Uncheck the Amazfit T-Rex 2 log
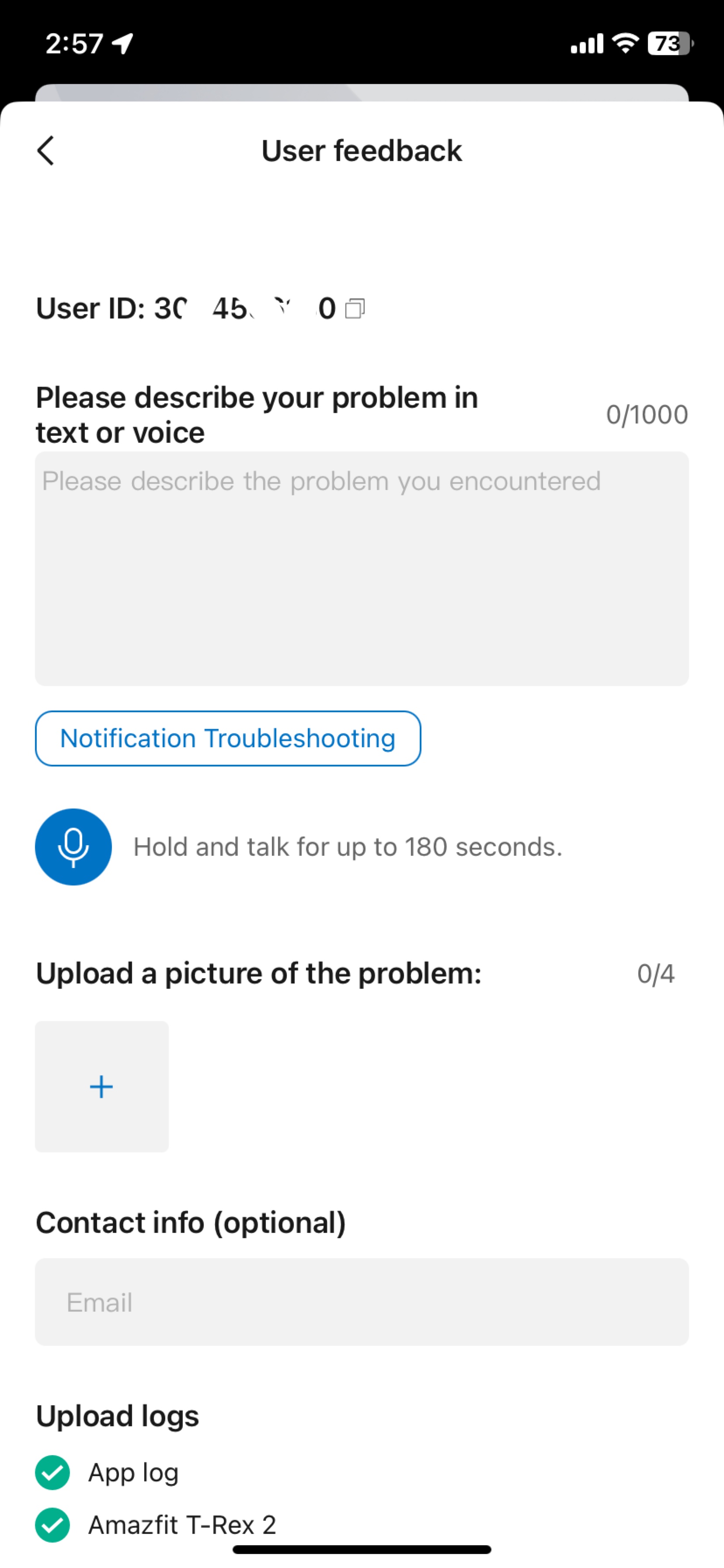 [52, 1525]
